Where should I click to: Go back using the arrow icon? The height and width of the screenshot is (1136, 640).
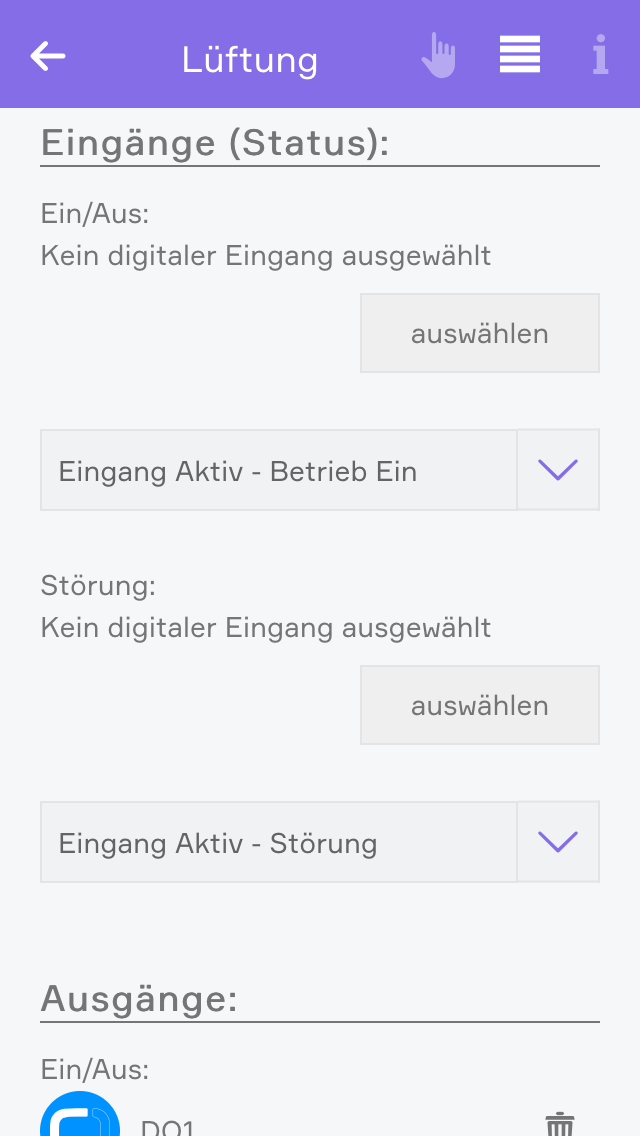(48, 56)
